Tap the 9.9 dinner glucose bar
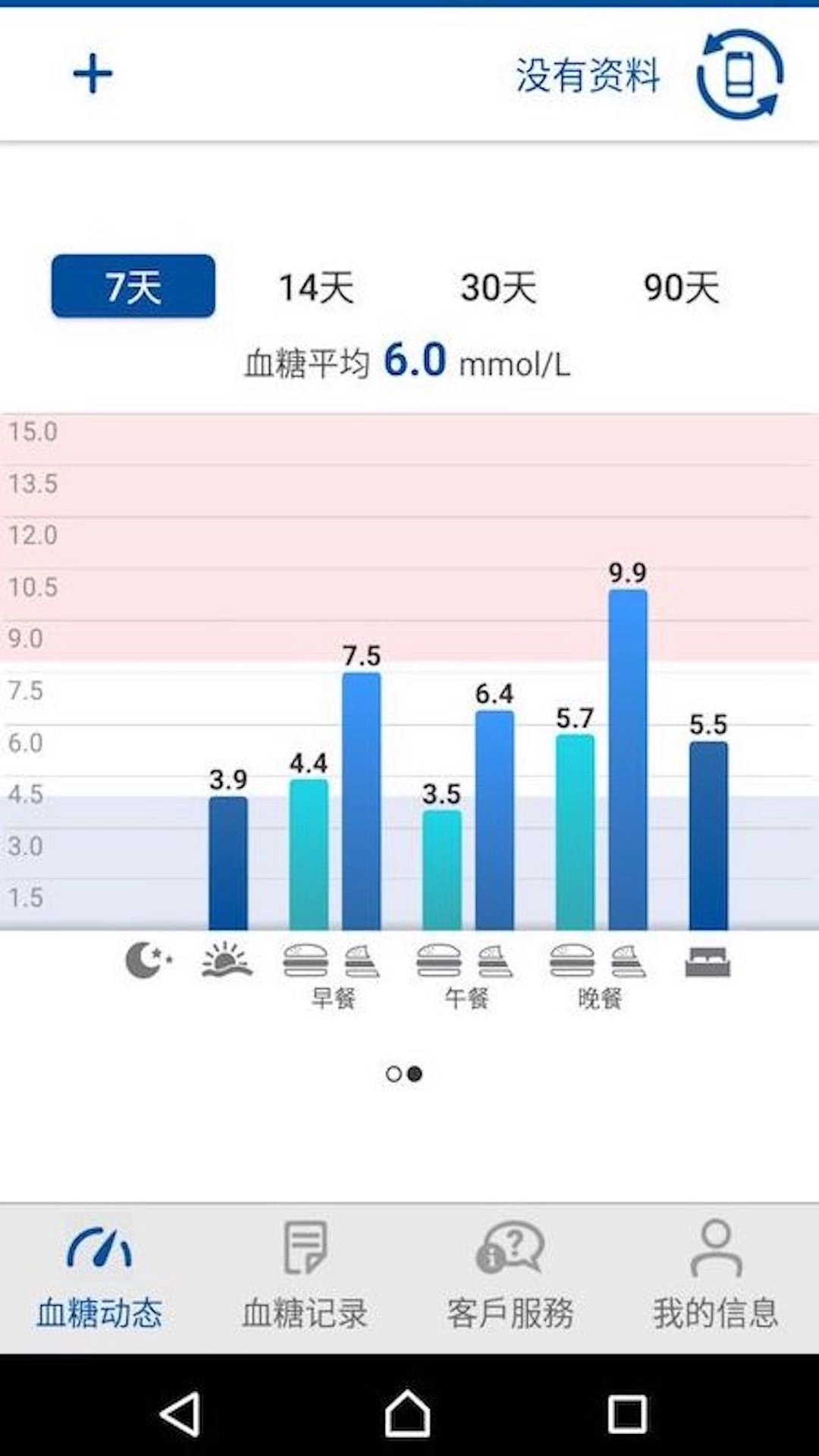The height and width of the screenshot is (1456, 819). click(628, 758)
